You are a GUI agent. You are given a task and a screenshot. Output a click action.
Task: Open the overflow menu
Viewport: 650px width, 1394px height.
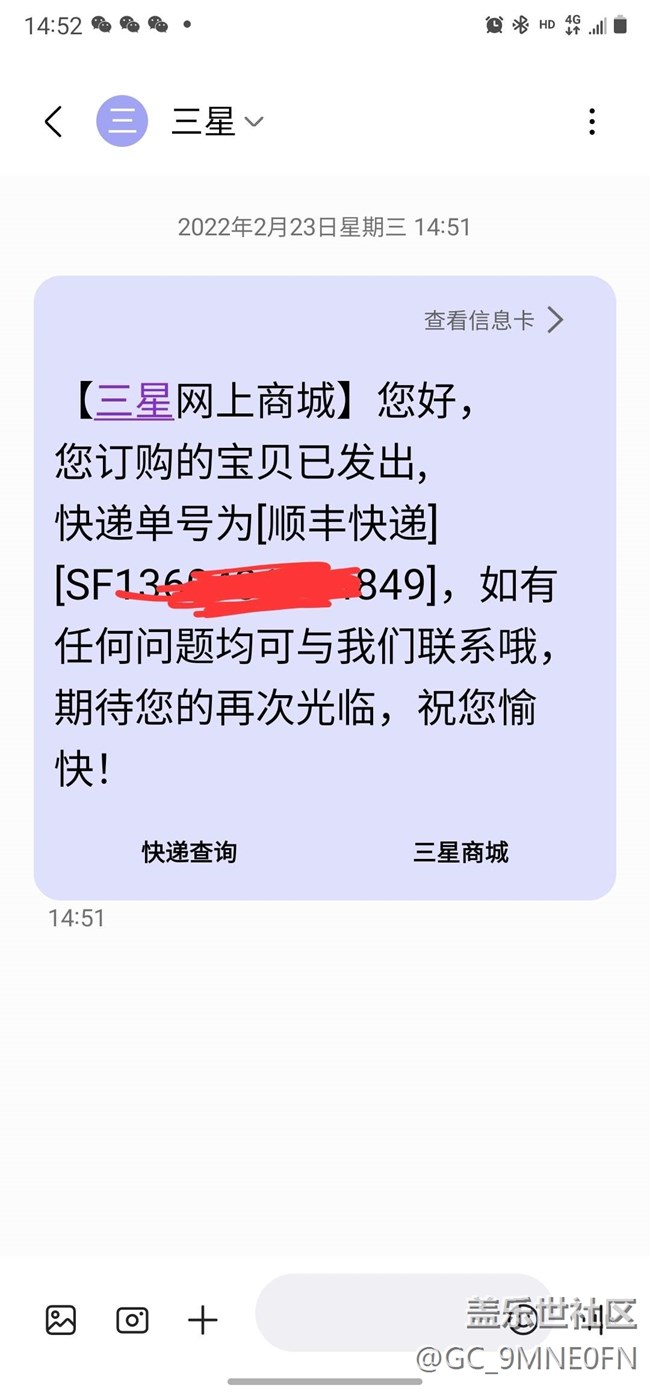pos(592,122)
